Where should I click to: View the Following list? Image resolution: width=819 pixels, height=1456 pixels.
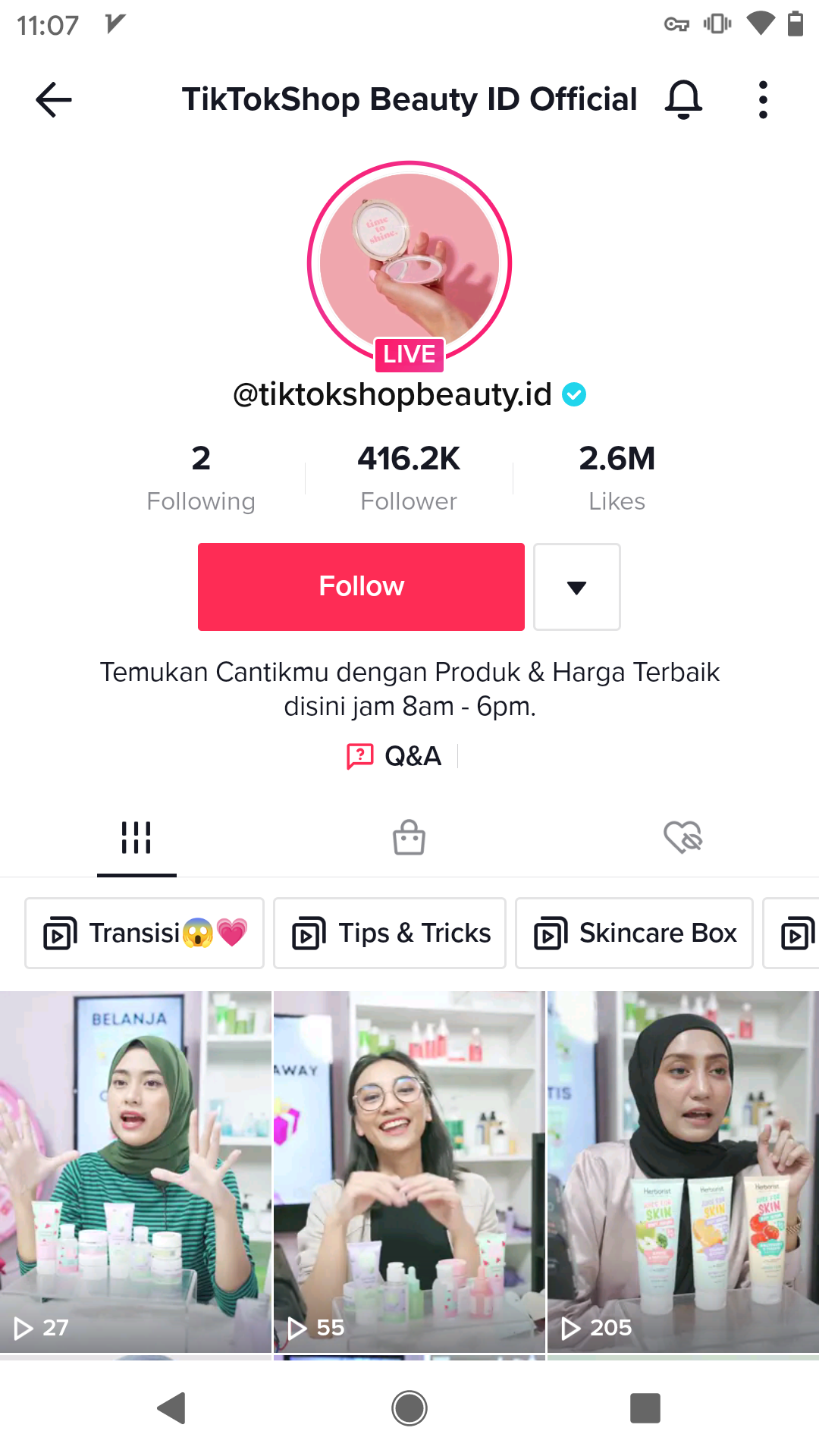tap(201, 478)
